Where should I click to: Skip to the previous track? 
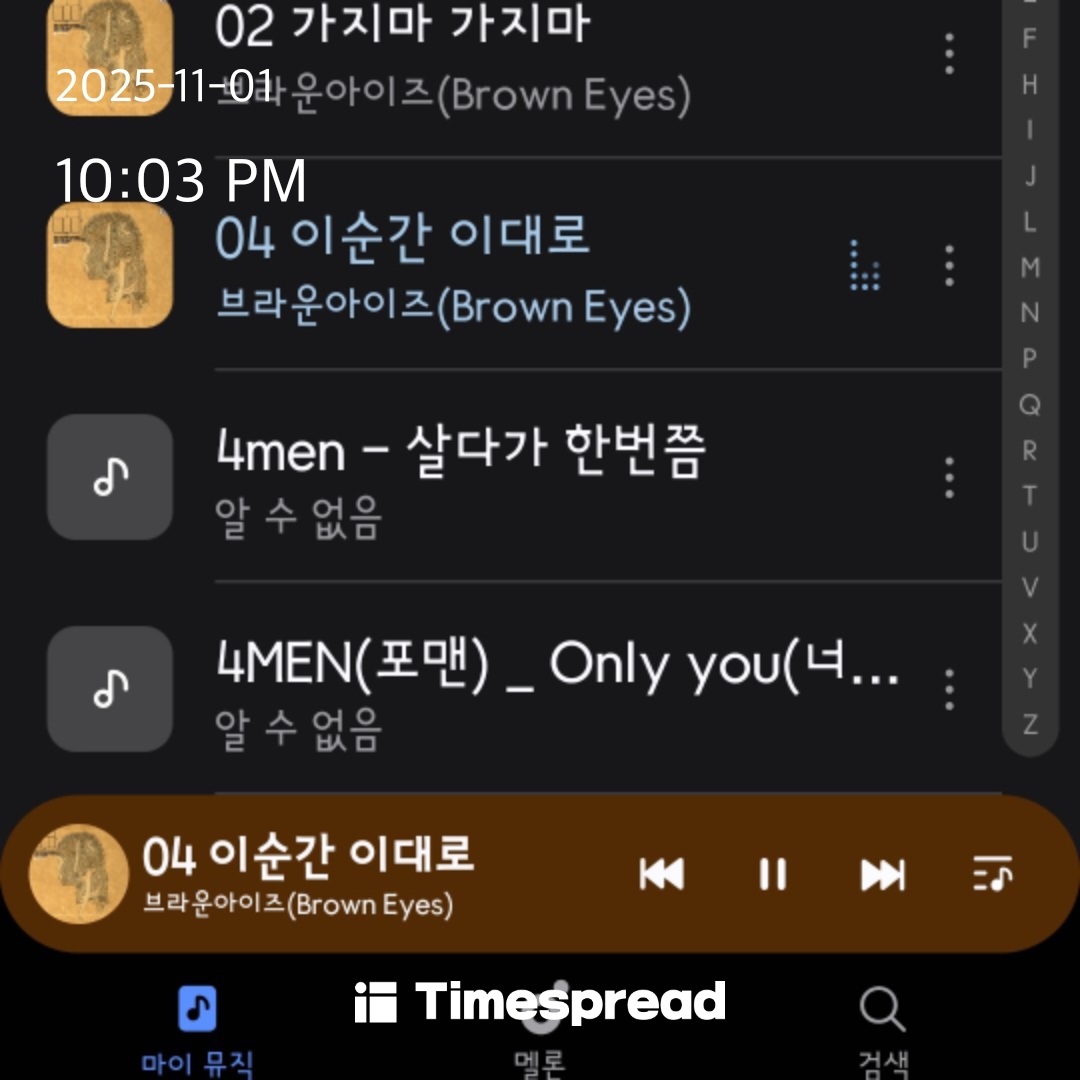click(661, 874)
